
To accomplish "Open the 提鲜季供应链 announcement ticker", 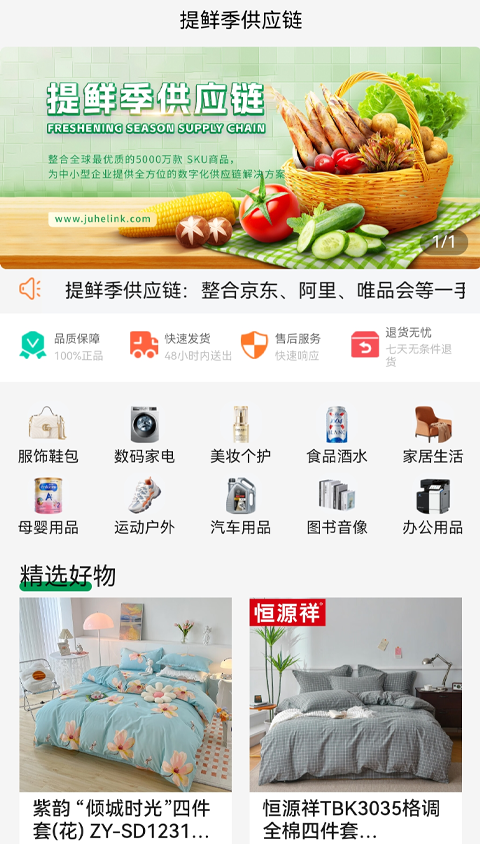I will pyautogui.click(x=240, y=290).
